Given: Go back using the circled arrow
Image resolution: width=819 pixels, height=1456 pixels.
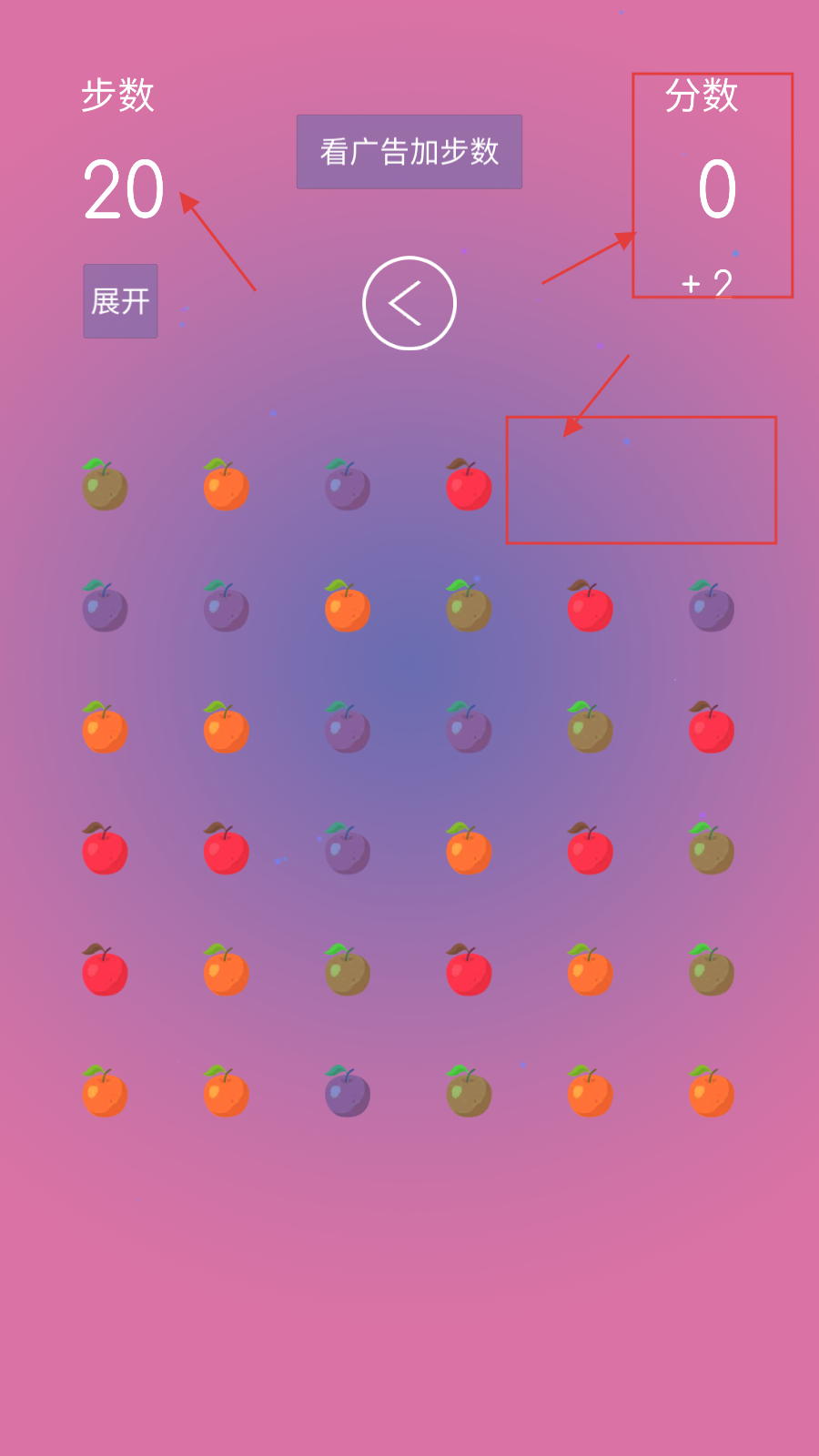Looking at the screenshot, I should pos(409,303).
